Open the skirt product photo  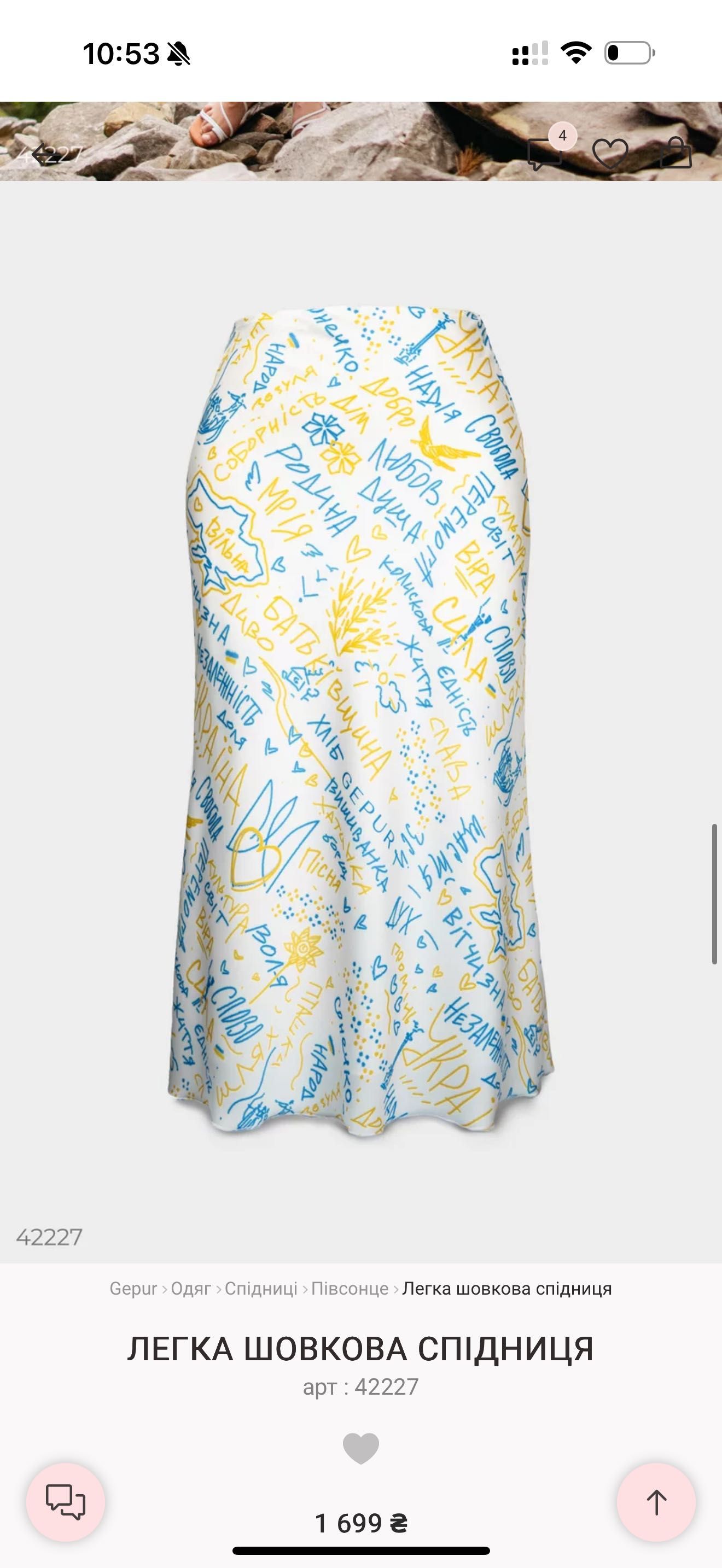(x=360, y=721)
